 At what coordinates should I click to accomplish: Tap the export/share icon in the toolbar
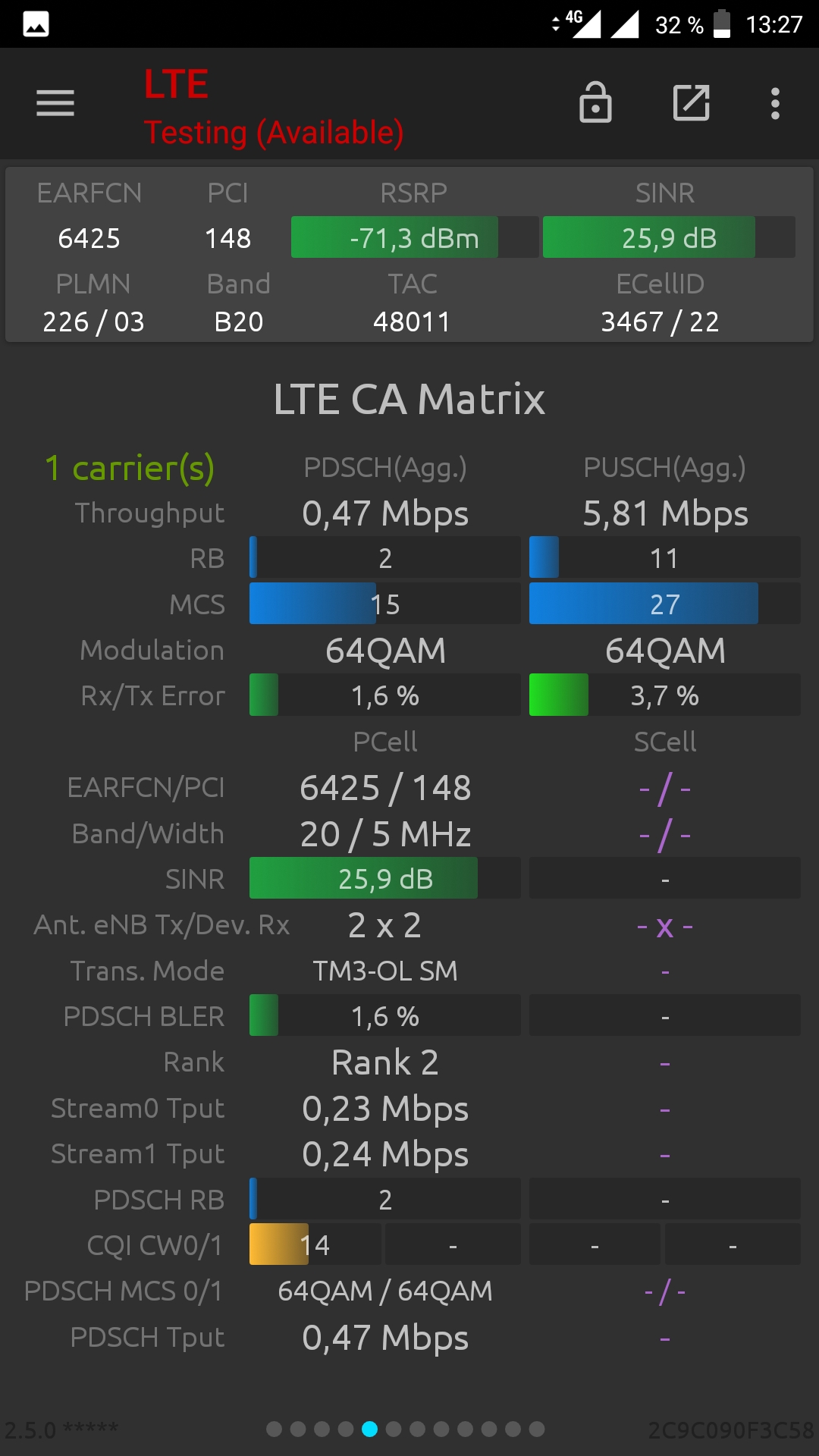[x=692, y=102]
